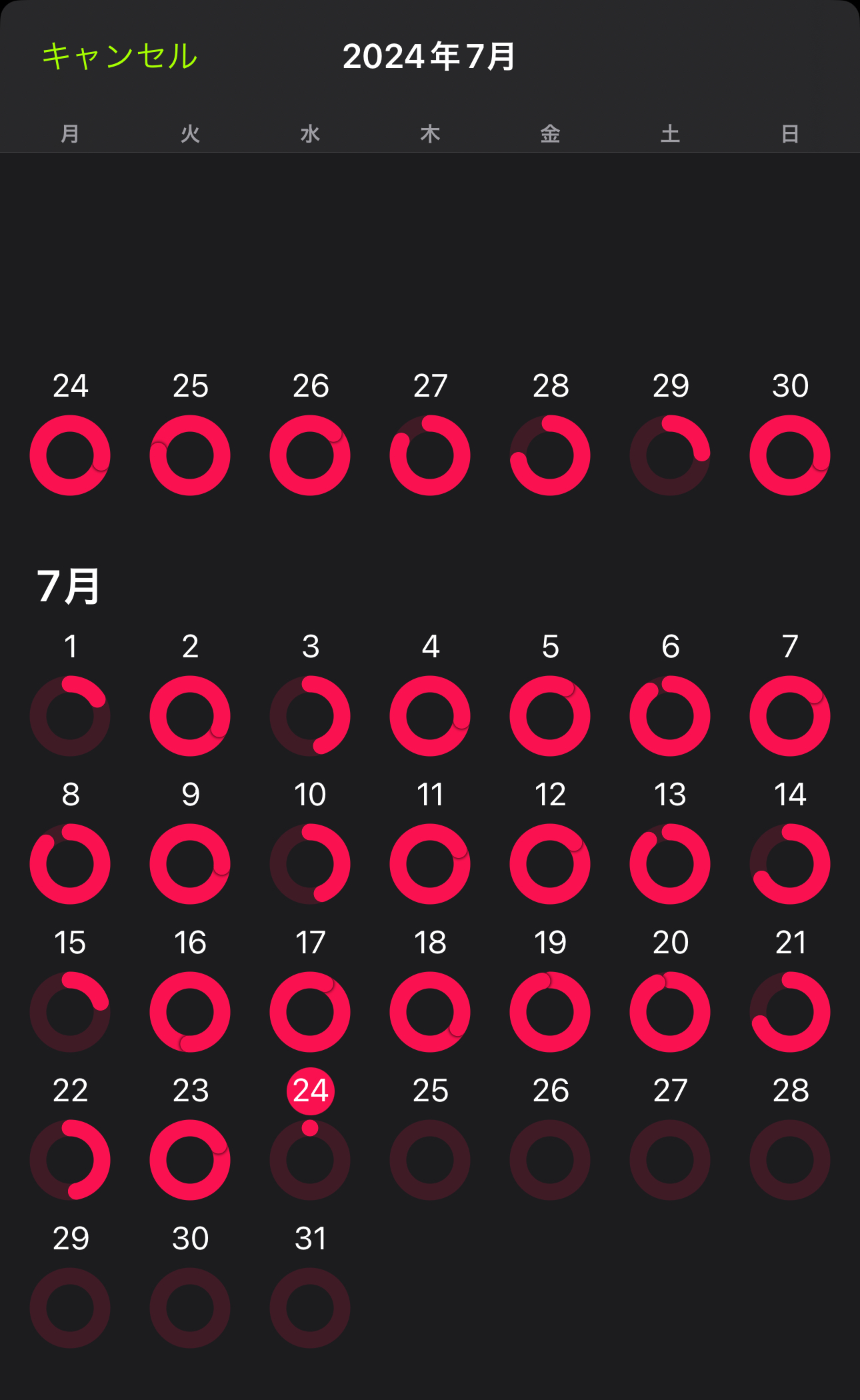
Task: Tap the キャンセル (Cancel) button
Action: (120, 56)
